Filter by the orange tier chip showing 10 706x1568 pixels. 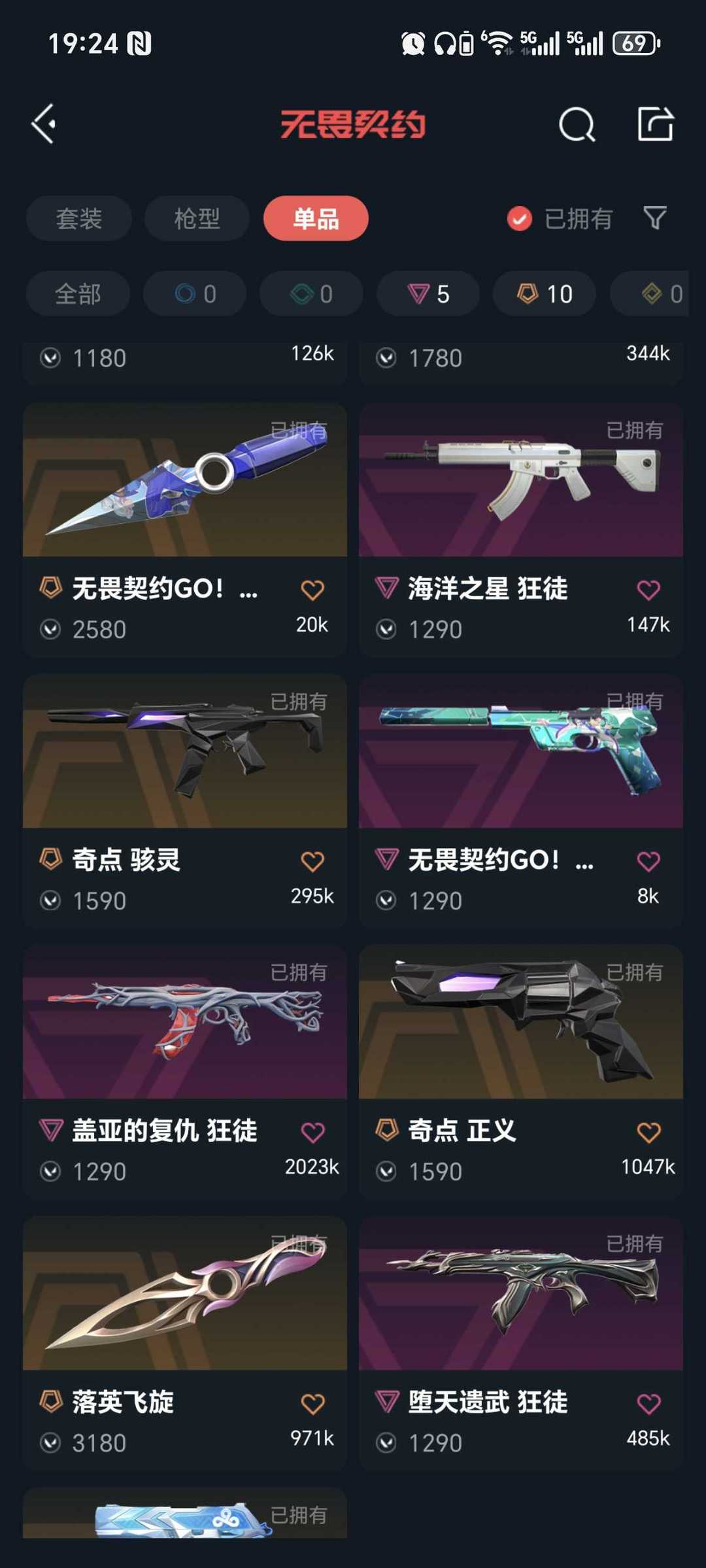[545, 294]
